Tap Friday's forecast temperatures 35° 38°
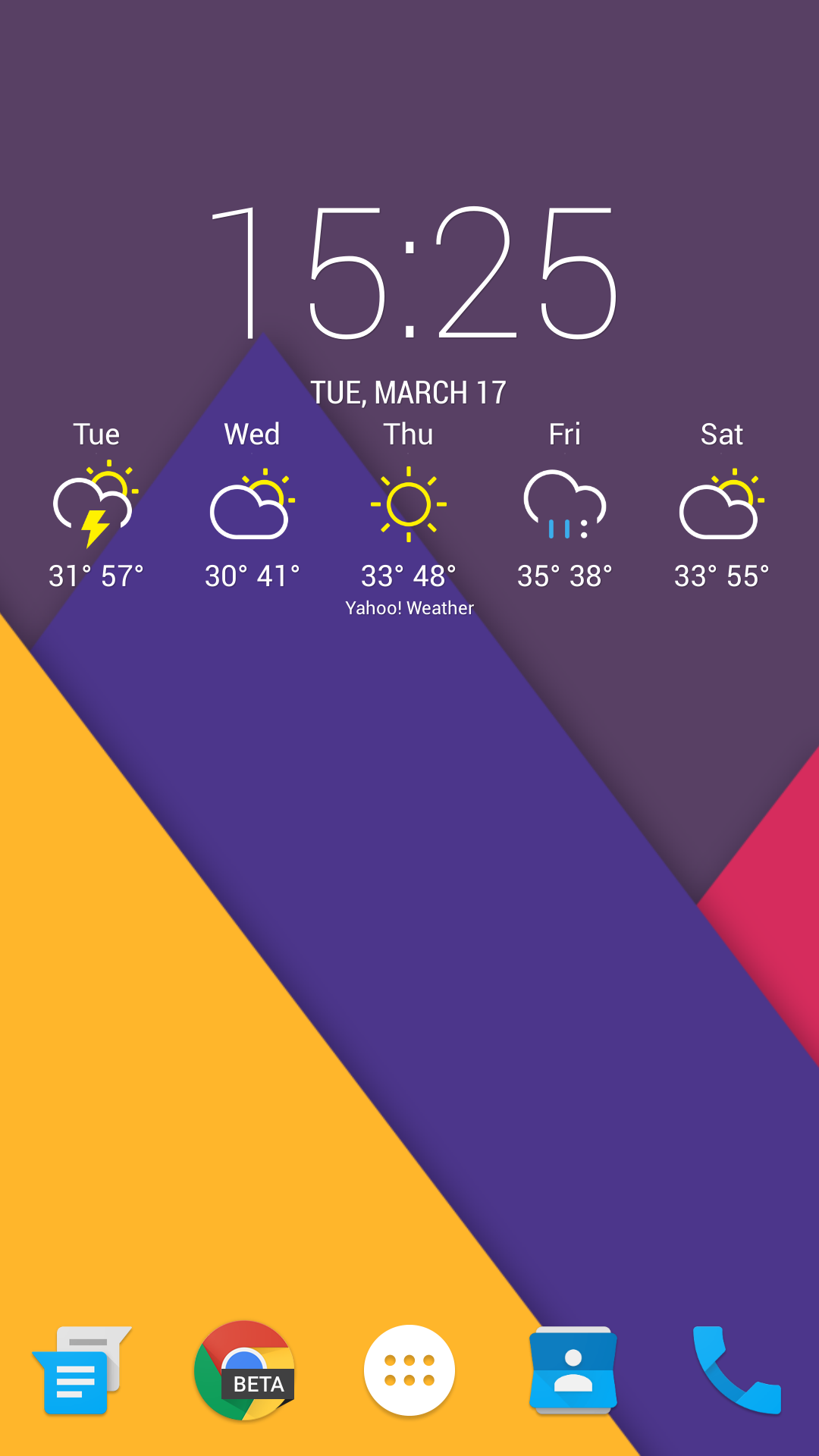The height and width of the screenshot is (1456, 819). click(x=566, y=575)
